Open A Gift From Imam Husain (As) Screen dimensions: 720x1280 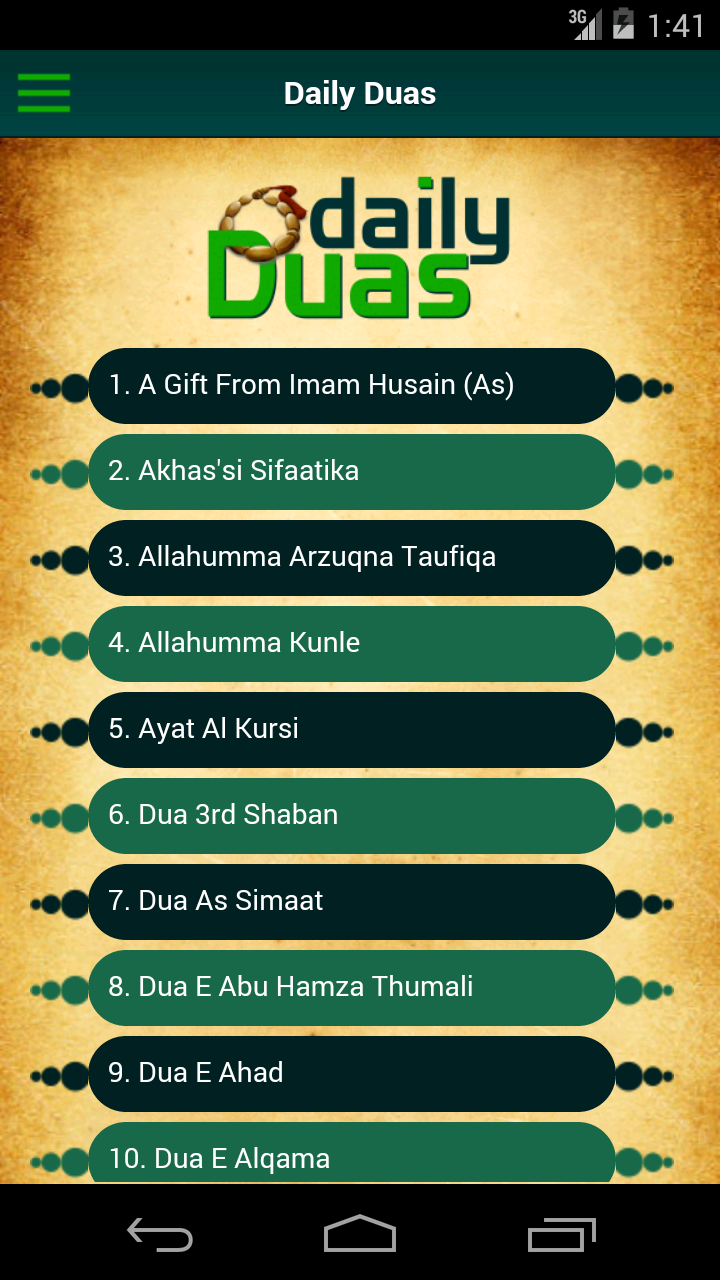click(351, 386)
